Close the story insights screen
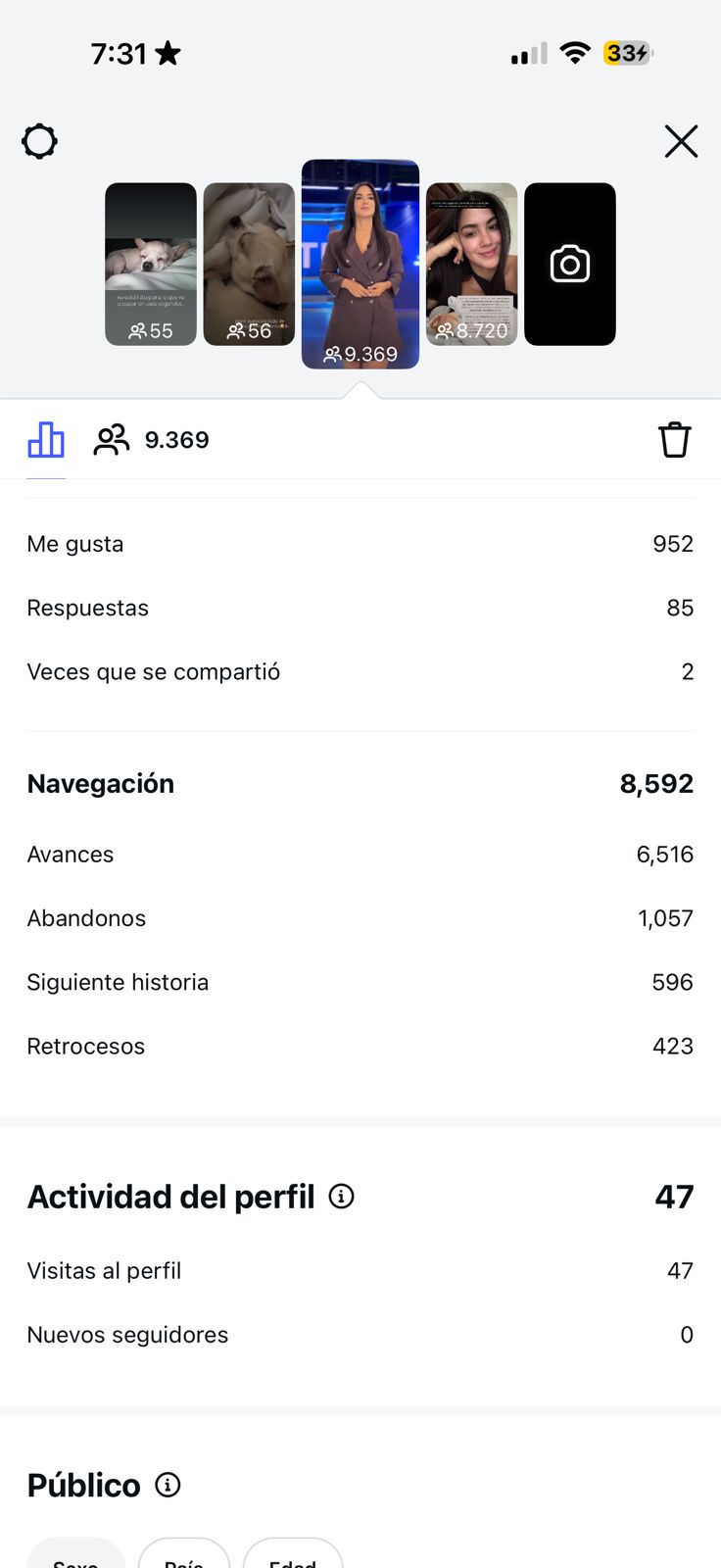Image resolution: width=721 pixels, height=1568 pixels. point(681,141)
